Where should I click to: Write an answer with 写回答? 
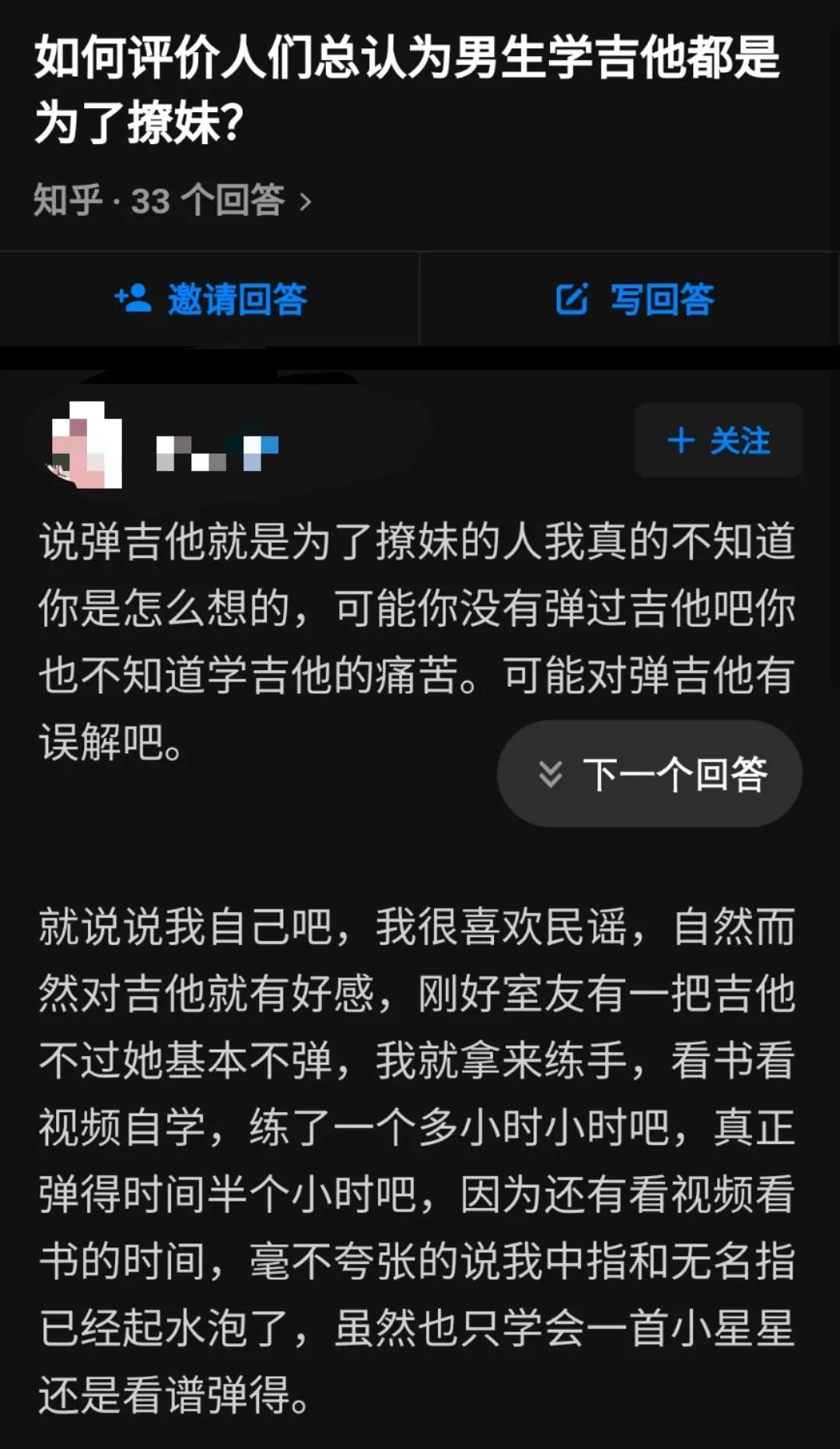pyautogui.click(x=634, y=300)
